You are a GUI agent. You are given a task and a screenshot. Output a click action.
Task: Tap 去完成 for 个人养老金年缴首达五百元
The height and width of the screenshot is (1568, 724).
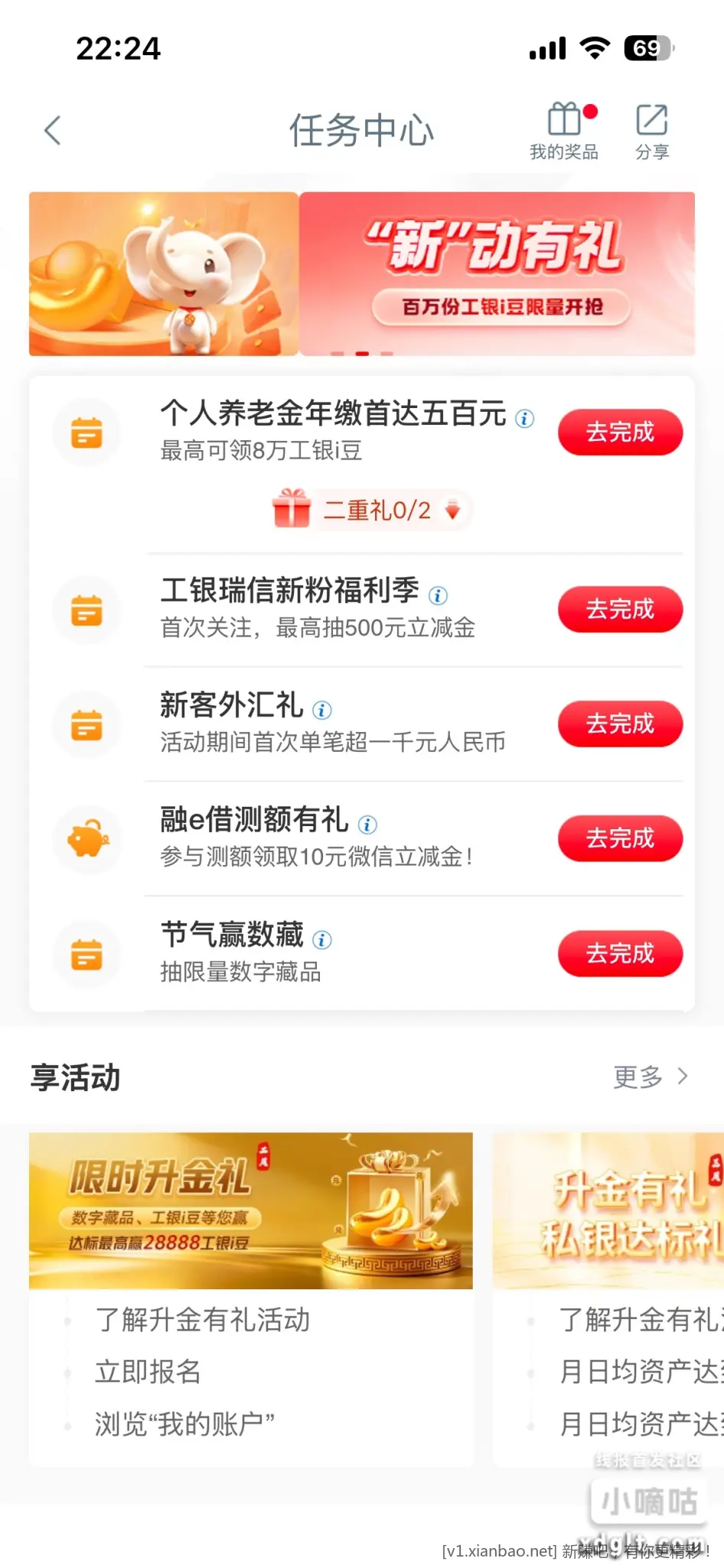[620, 433]
